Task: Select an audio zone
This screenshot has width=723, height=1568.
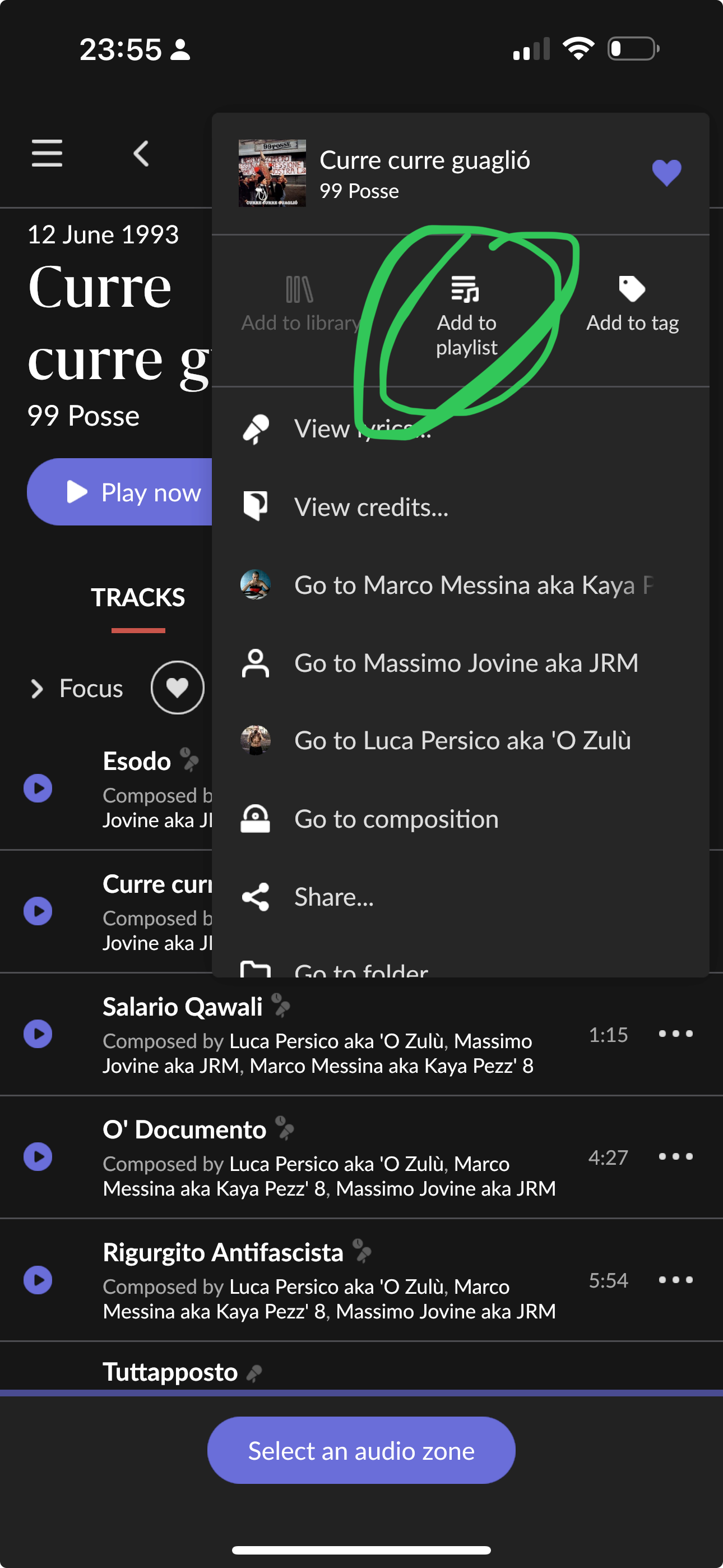Action: pos(361,1450)
